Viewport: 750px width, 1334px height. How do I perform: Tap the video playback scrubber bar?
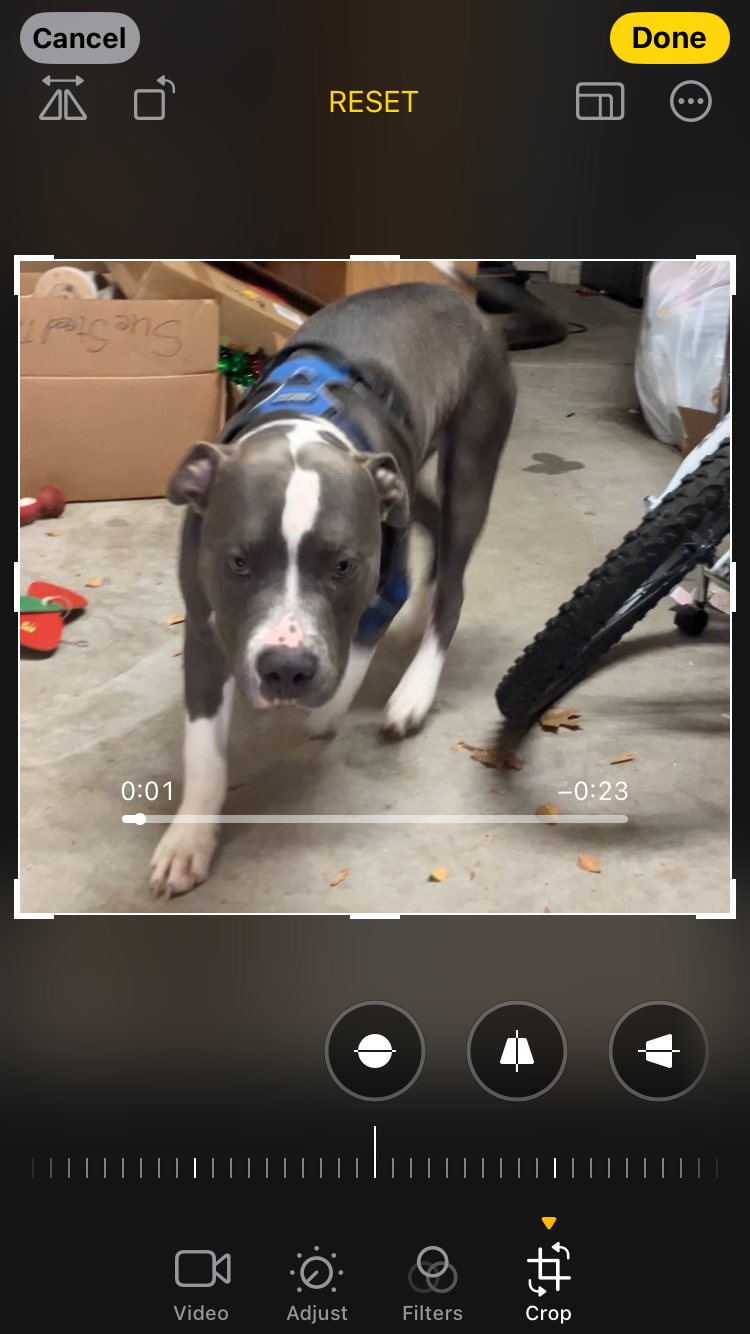pos(375,819)
